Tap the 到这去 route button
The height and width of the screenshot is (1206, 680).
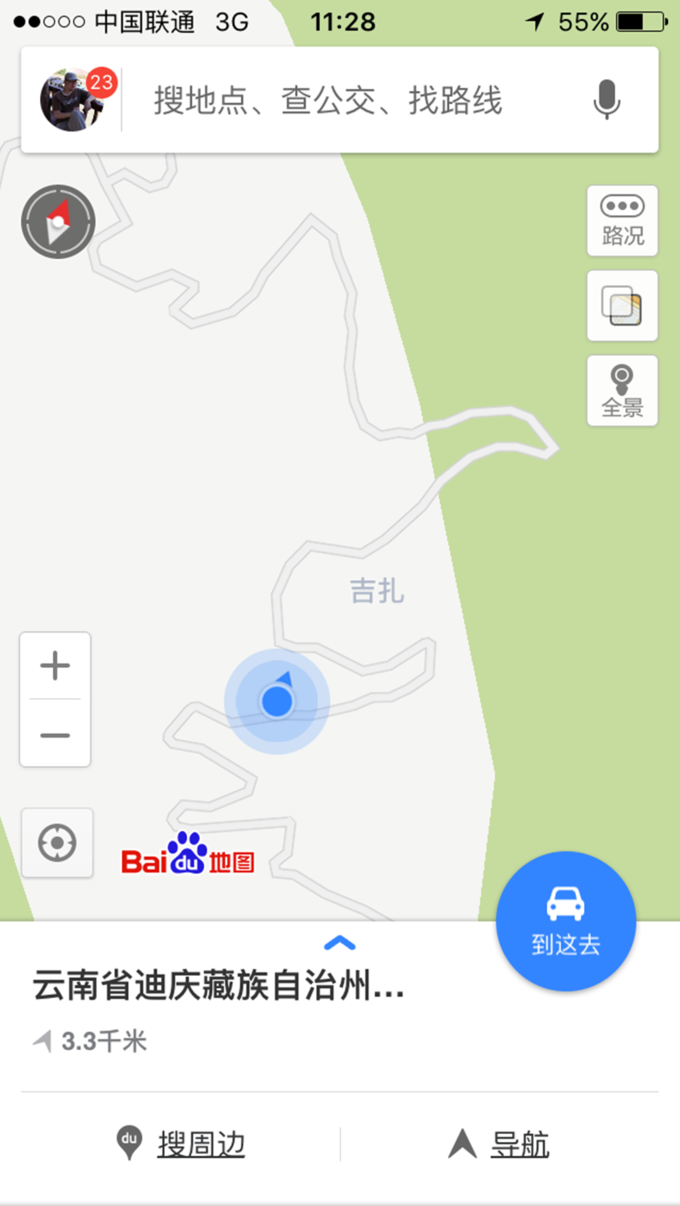pos(566,920)
